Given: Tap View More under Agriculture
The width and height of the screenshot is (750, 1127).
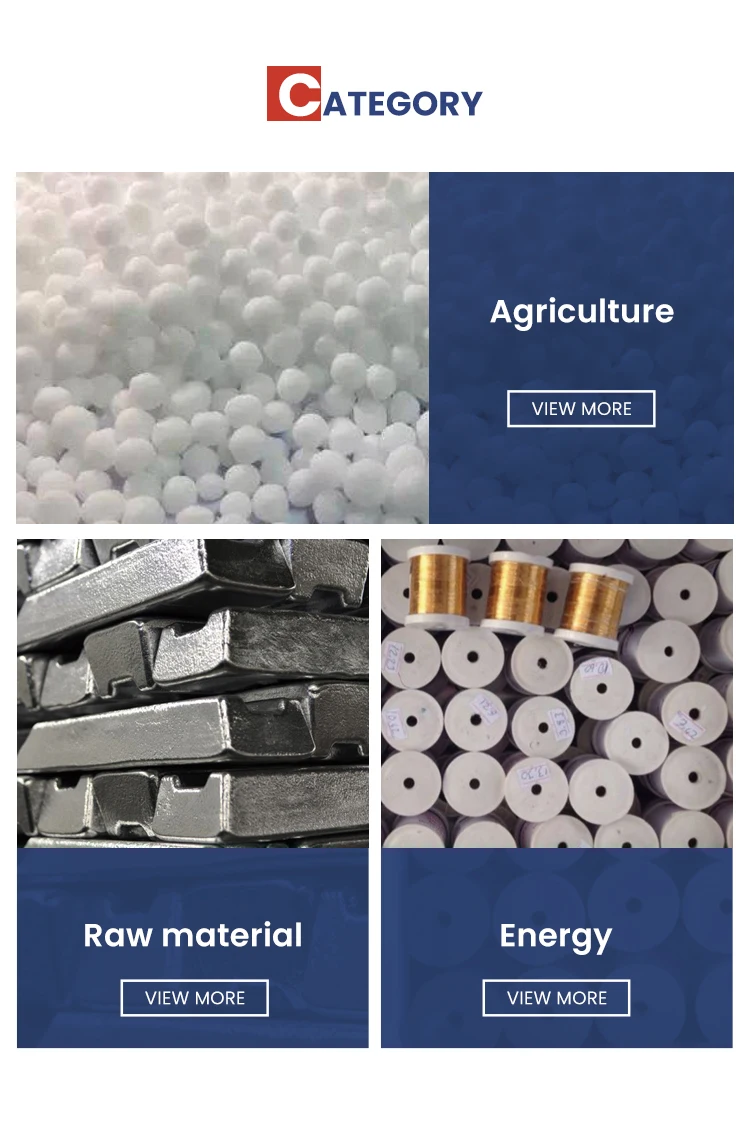Looking at the screenshot, I should pyautogui.click(x=581, y=408).
